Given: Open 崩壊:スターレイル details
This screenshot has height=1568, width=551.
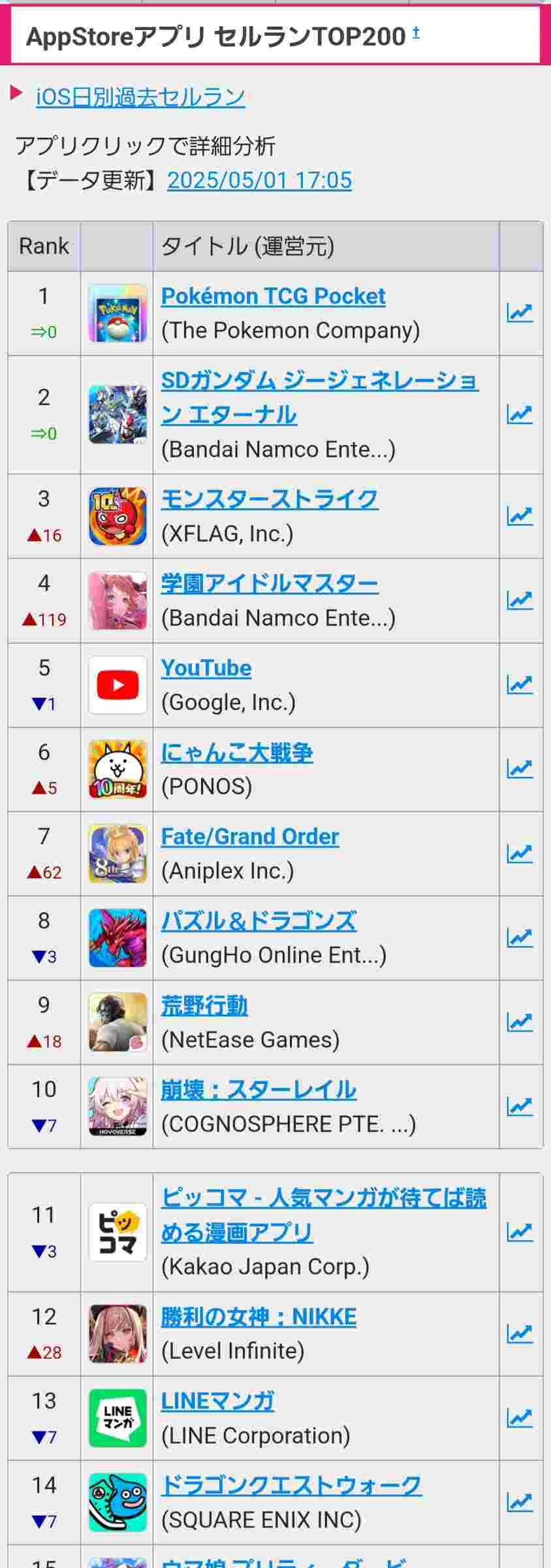Looking at the screenshot, I should (x=259, y=1090).
